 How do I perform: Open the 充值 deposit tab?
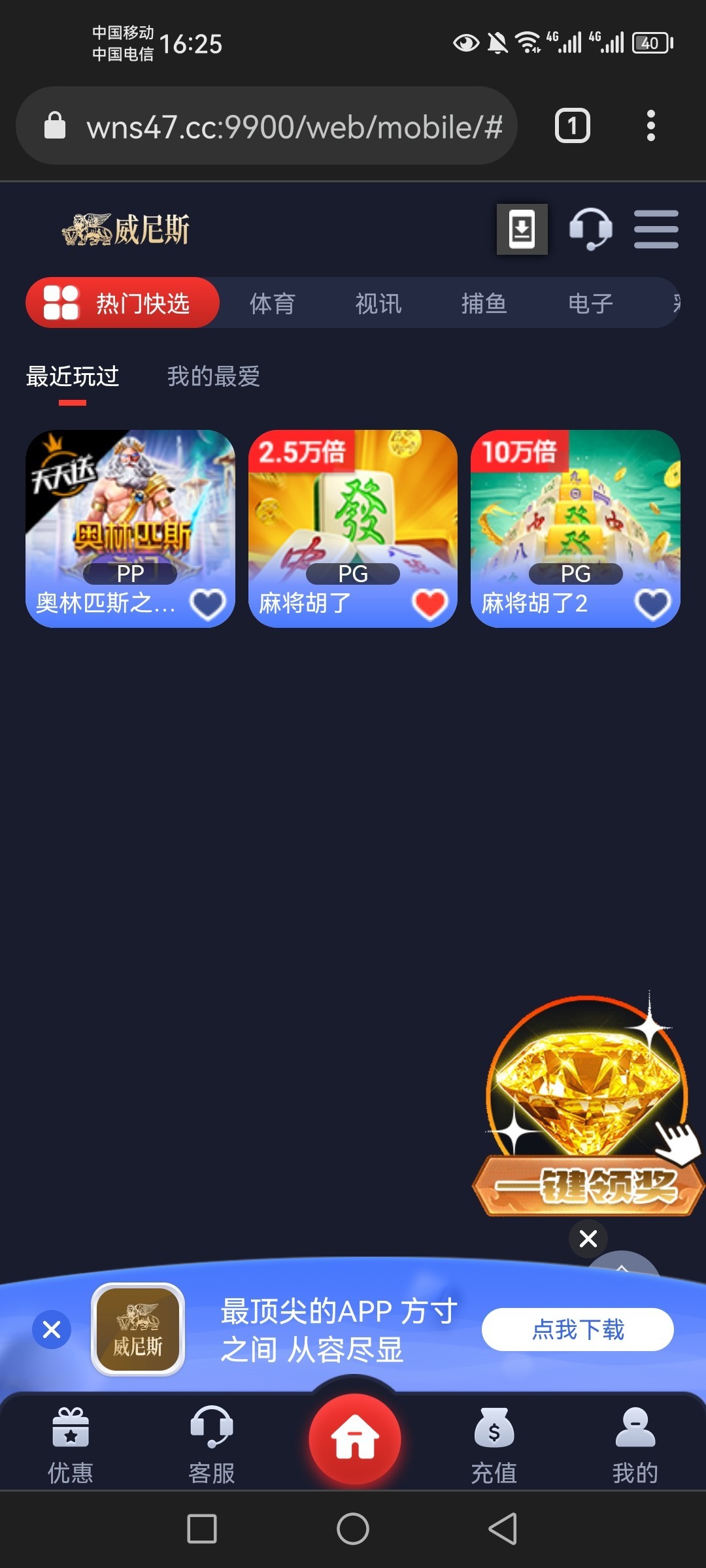[x=494, y=1445]
